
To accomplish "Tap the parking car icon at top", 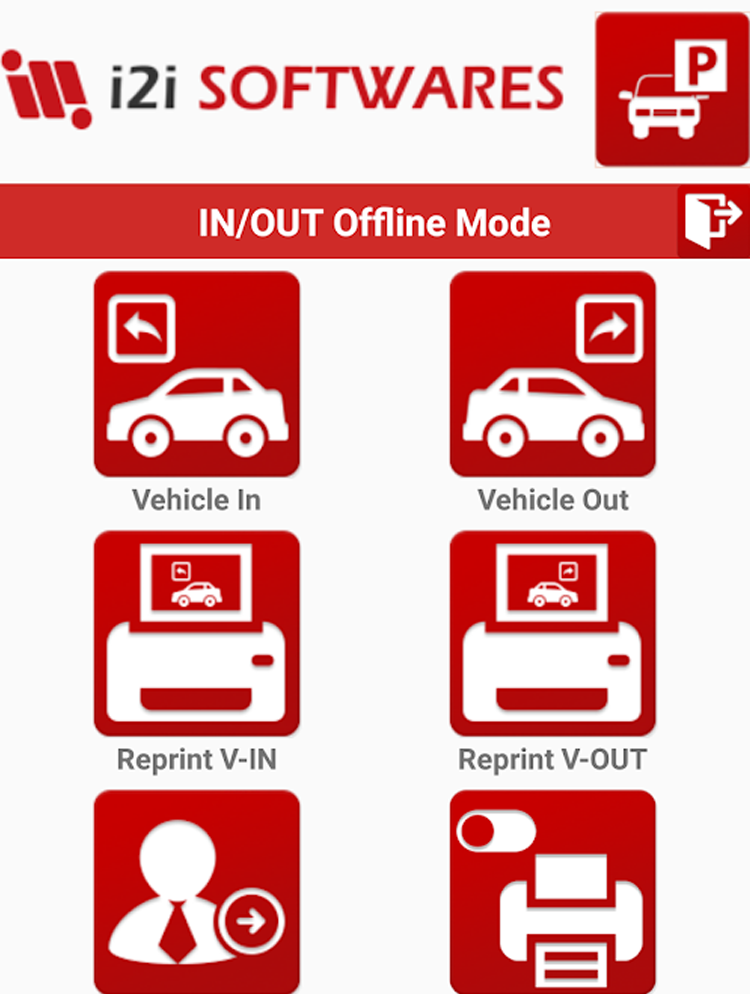I will (671, 90).
